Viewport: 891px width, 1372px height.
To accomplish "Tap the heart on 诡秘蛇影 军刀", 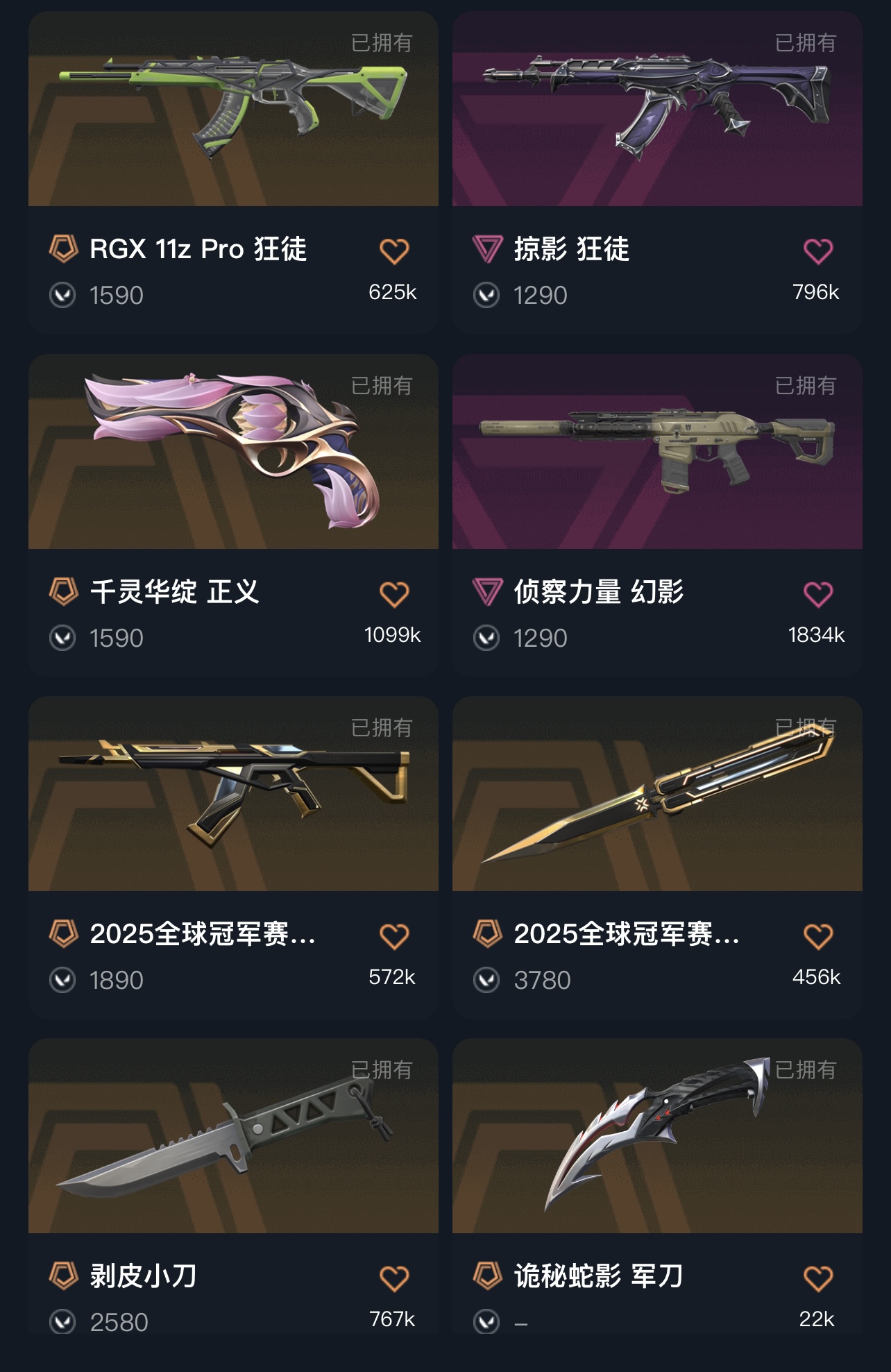I will pyautogui.click(x=817, y=1279).
